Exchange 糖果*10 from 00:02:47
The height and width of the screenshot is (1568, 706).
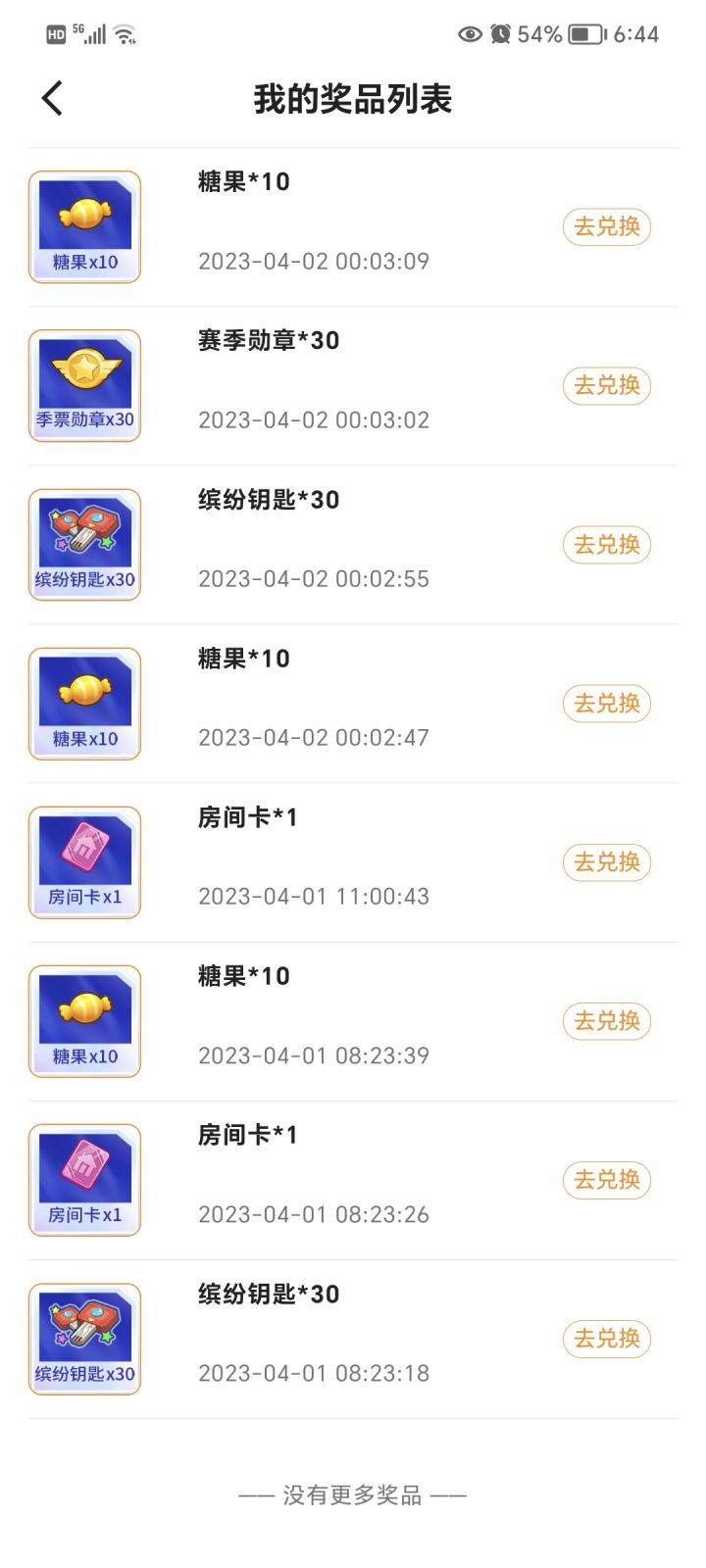tap(606, 703)
